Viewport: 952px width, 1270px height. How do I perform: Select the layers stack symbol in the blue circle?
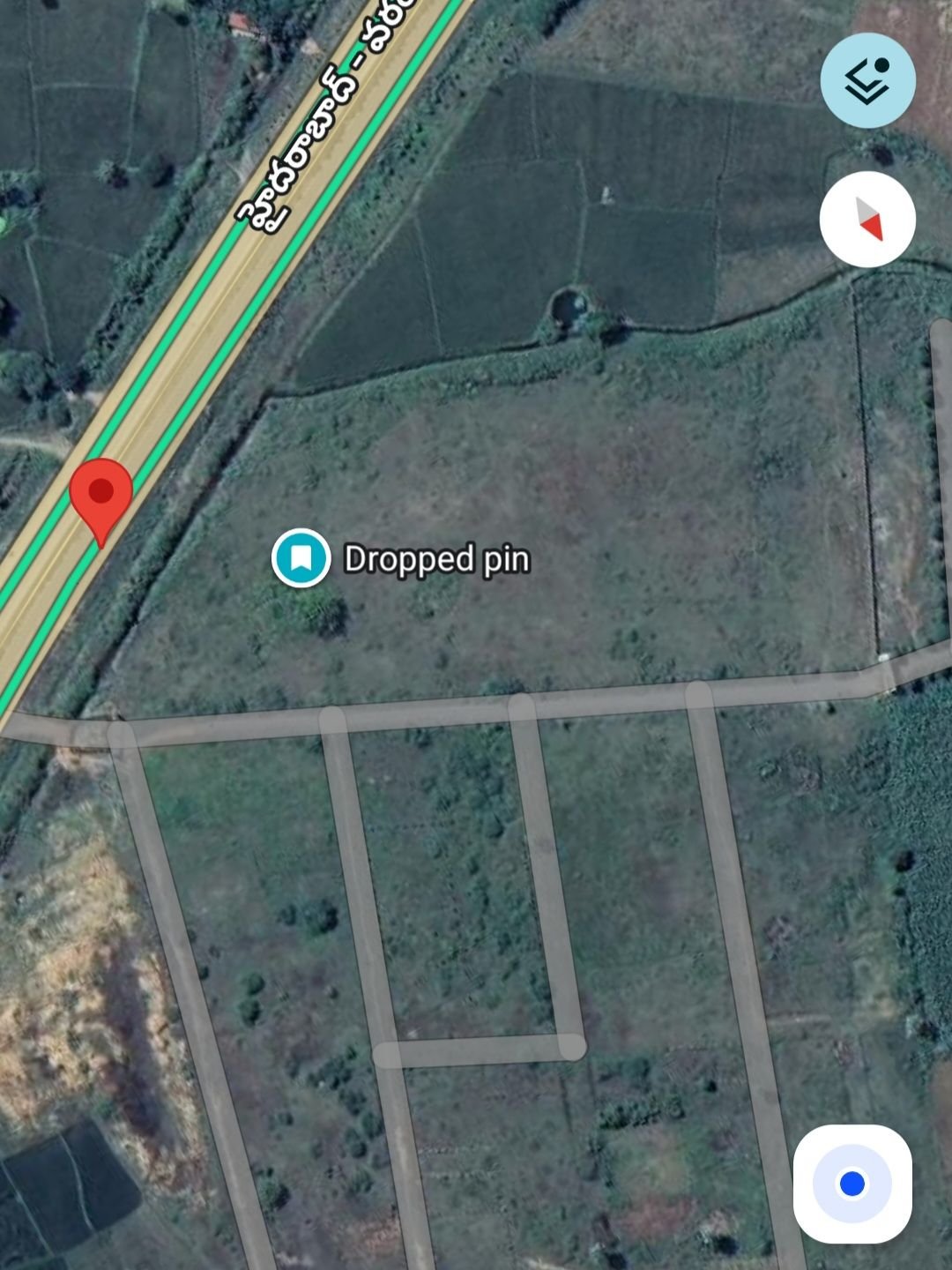(x=868, y=78)
